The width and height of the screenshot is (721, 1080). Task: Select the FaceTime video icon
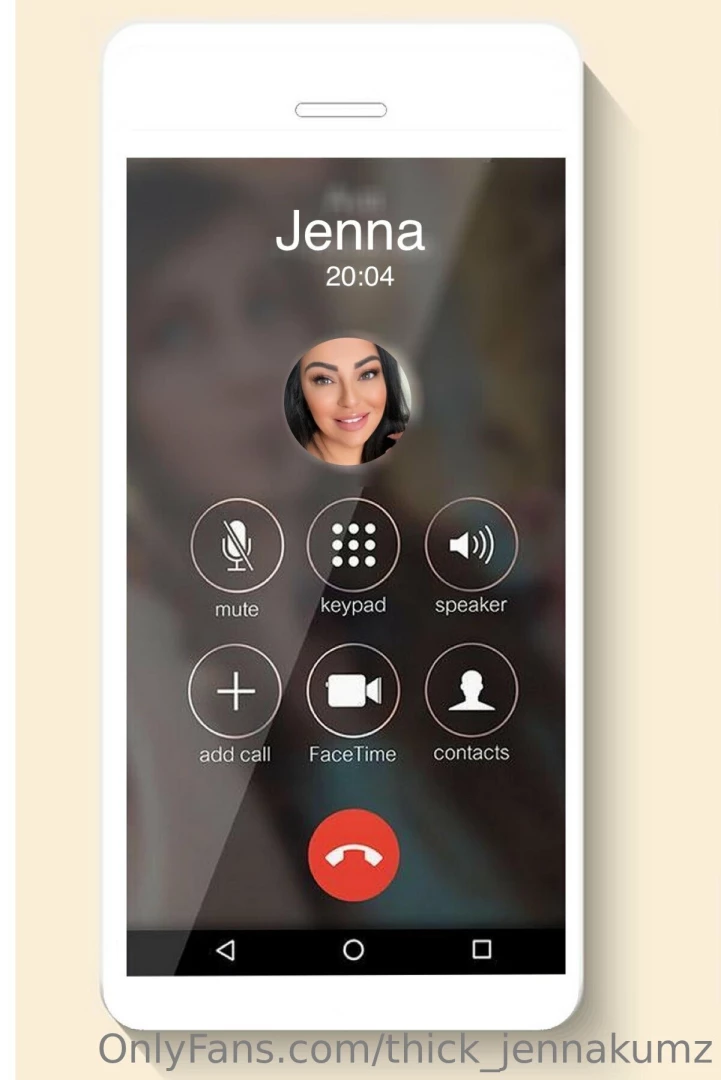click(352, 691)
